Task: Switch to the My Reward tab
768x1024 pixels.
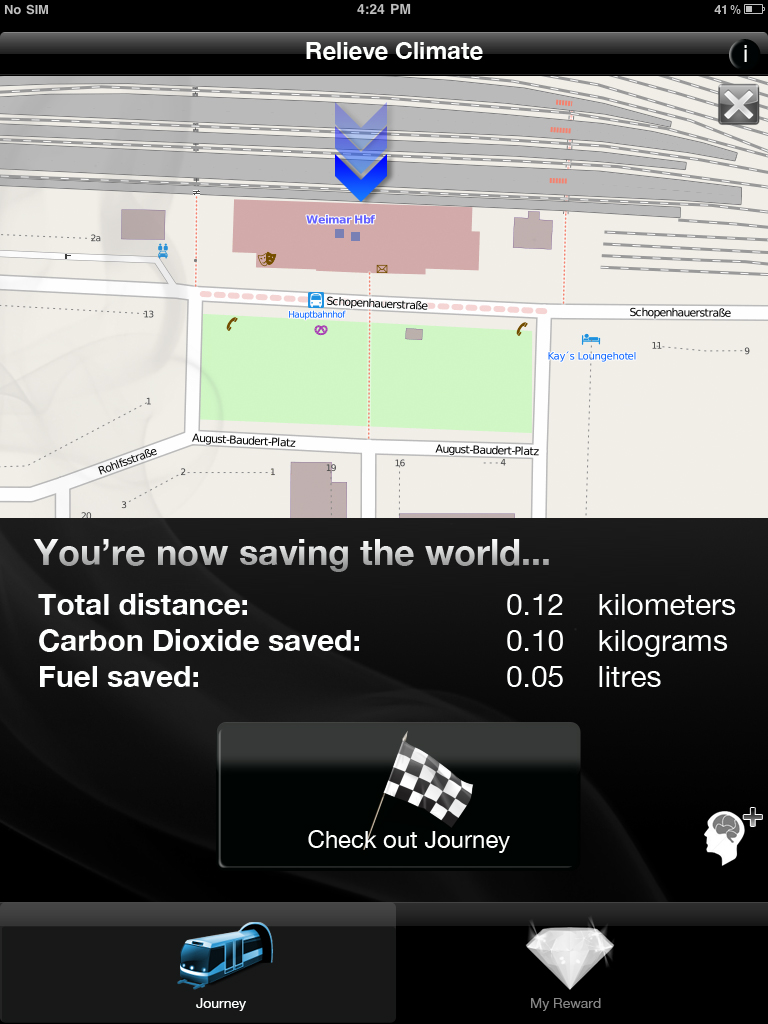Action: [566, 964]
